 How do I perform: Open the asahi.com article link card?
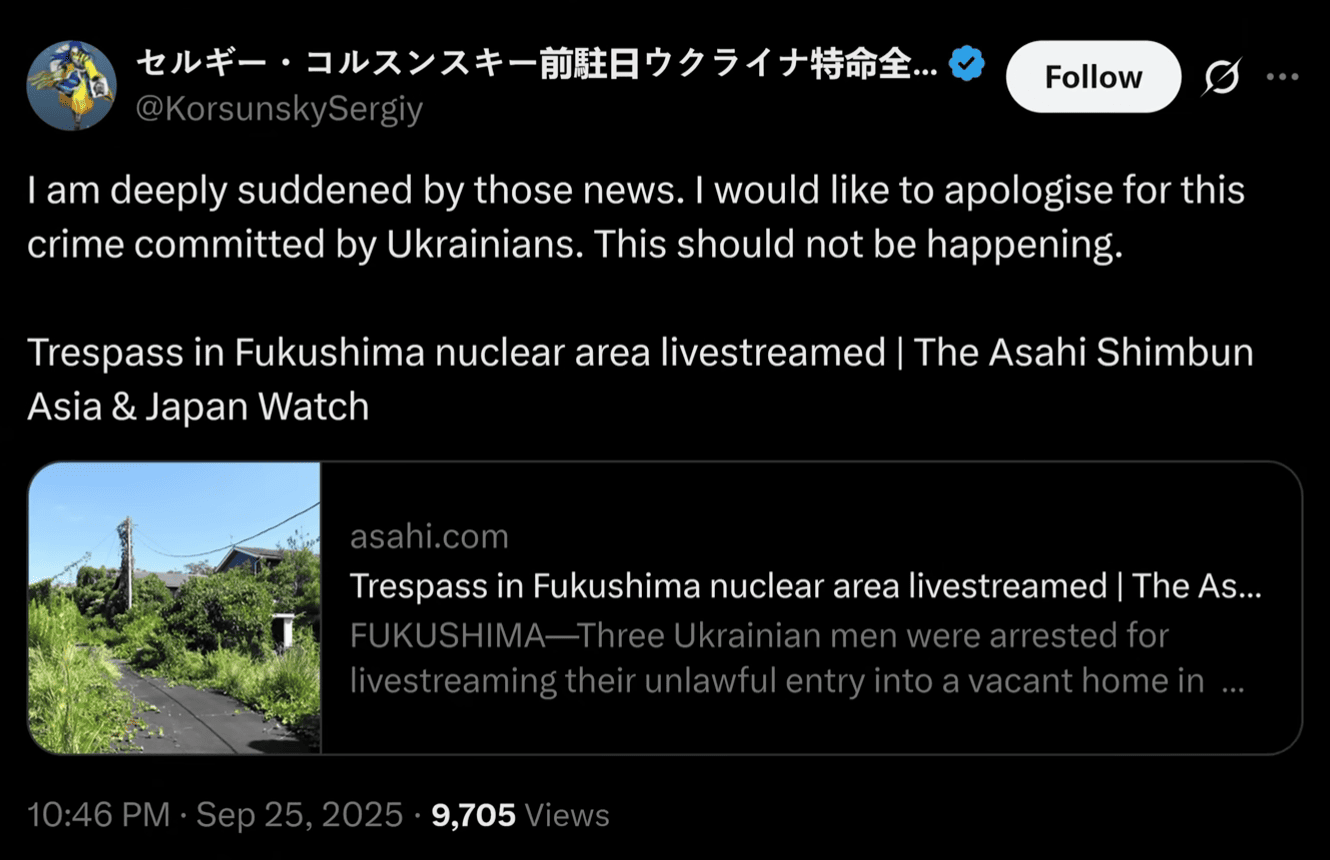(x=664, y=608)
